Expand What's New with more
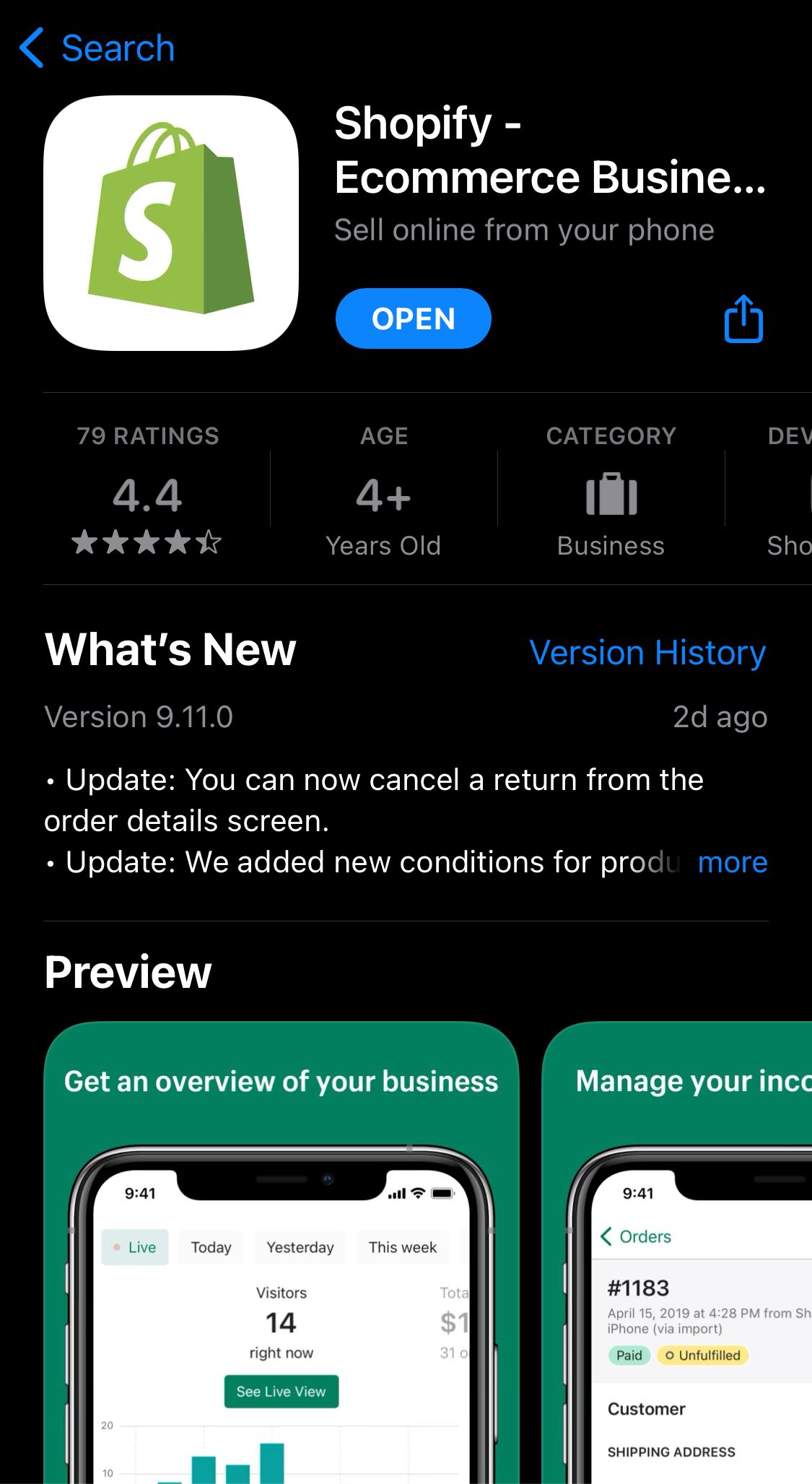Viewport: 812px width, 1484px height. pos(732,862)
